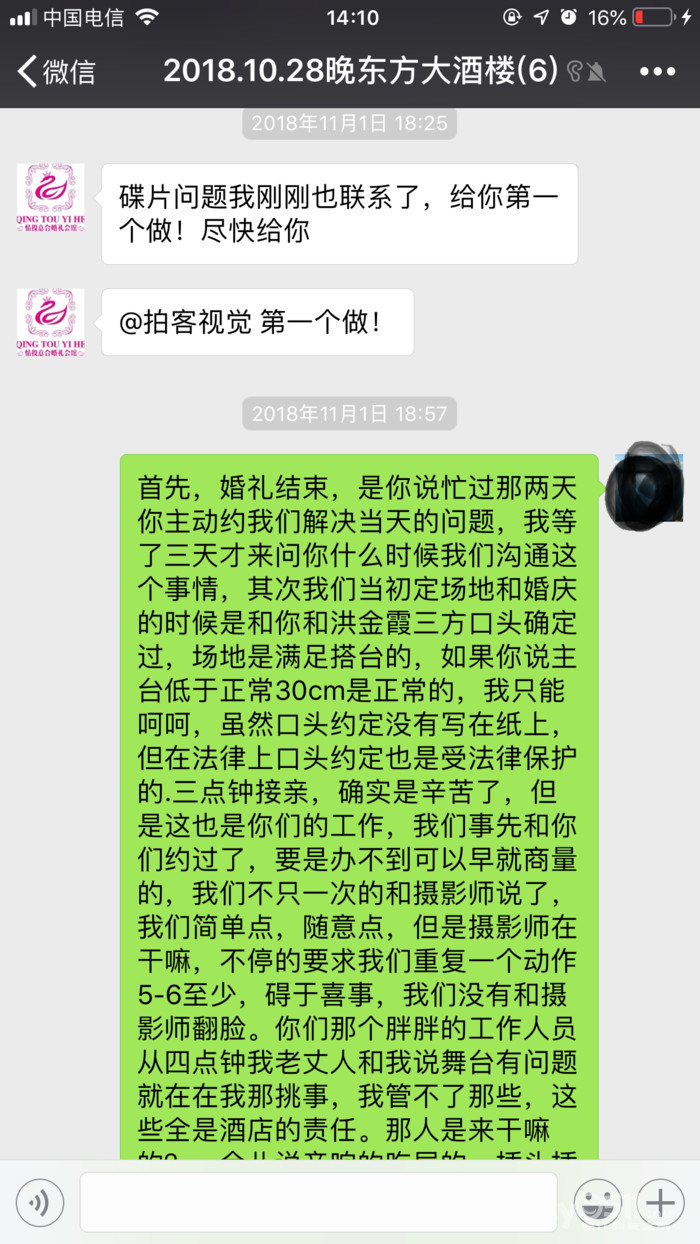Switch to voice message input
Viewport: 700px width, 1244px height.
point(40,1202)
